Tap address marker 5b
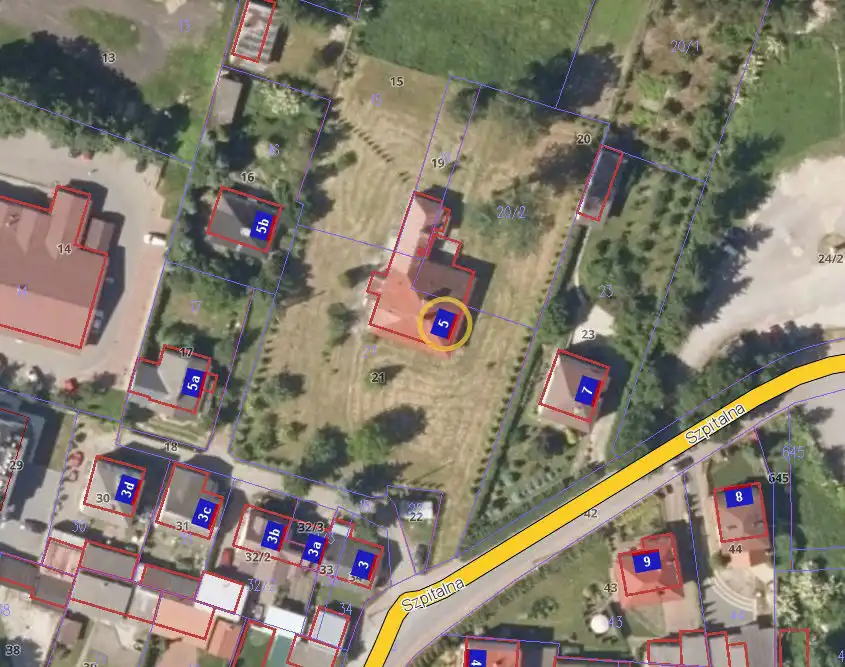Viewport: 845px width, 667px height. 262,225
